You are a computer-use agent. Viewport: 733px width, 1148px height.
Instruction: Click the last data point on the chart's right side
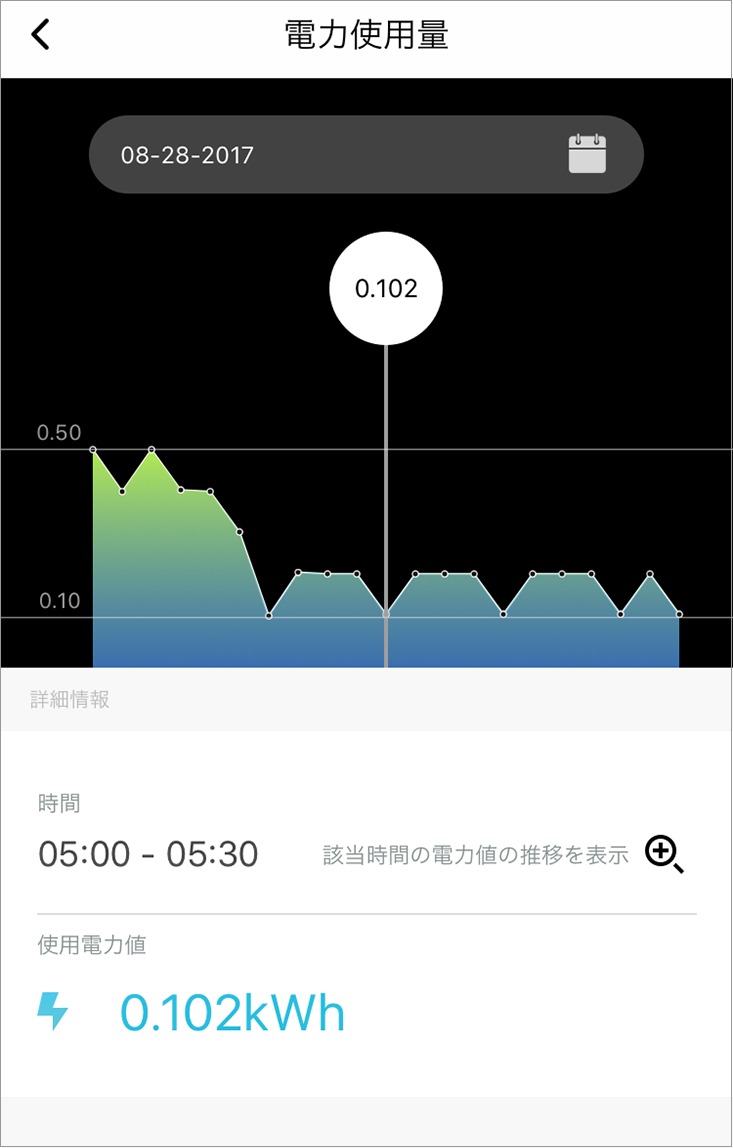pyautogui.click(x=679, y=613)
